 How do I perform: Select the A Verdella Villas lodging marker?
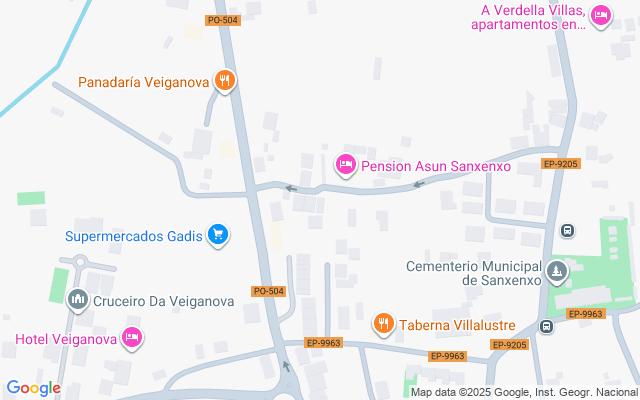(601, 16)
